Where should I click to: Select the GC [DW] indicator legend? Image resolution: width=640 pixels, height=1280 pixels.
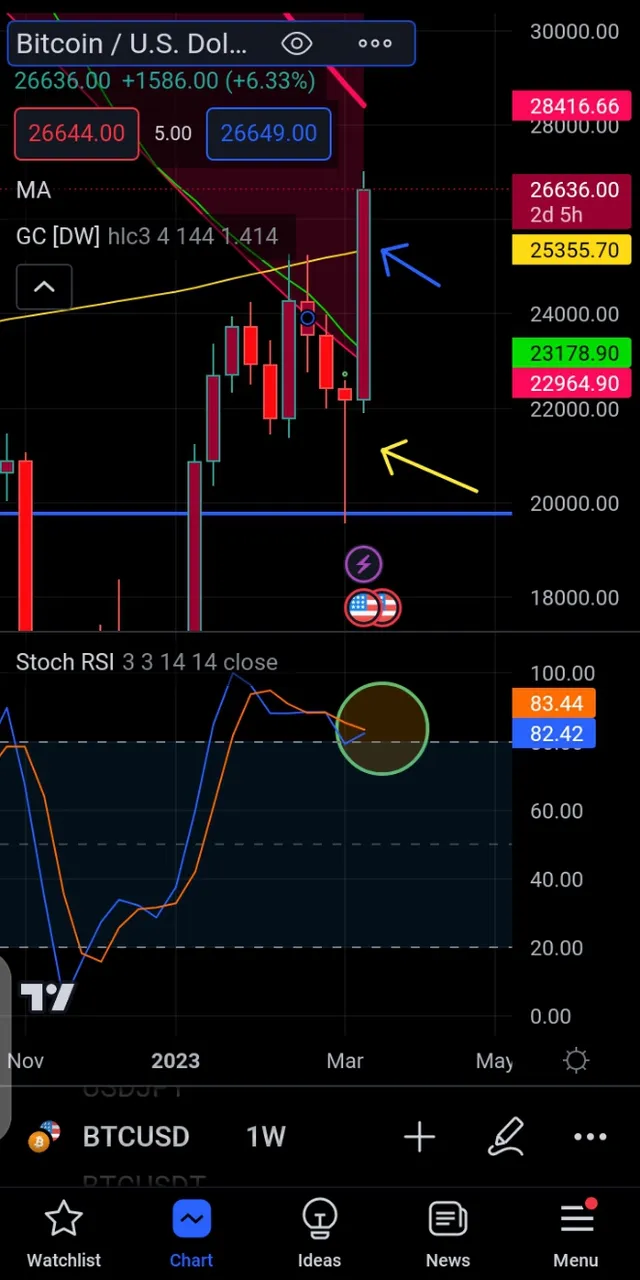click(58, 236)
